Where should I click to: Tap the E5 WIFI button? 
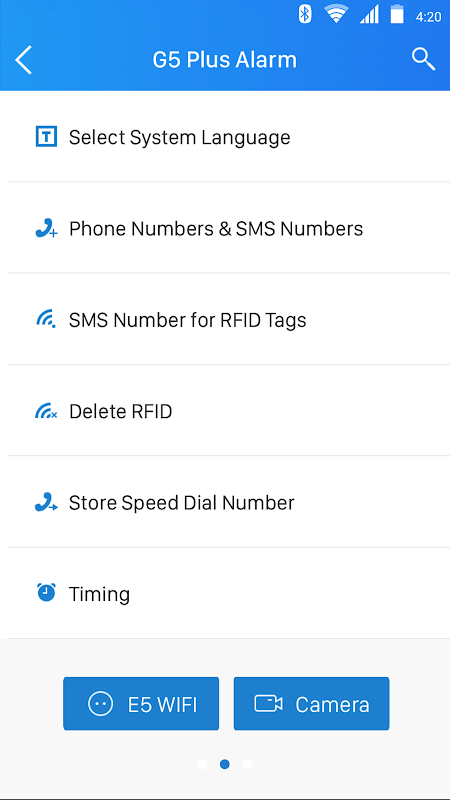pos(141,704)
